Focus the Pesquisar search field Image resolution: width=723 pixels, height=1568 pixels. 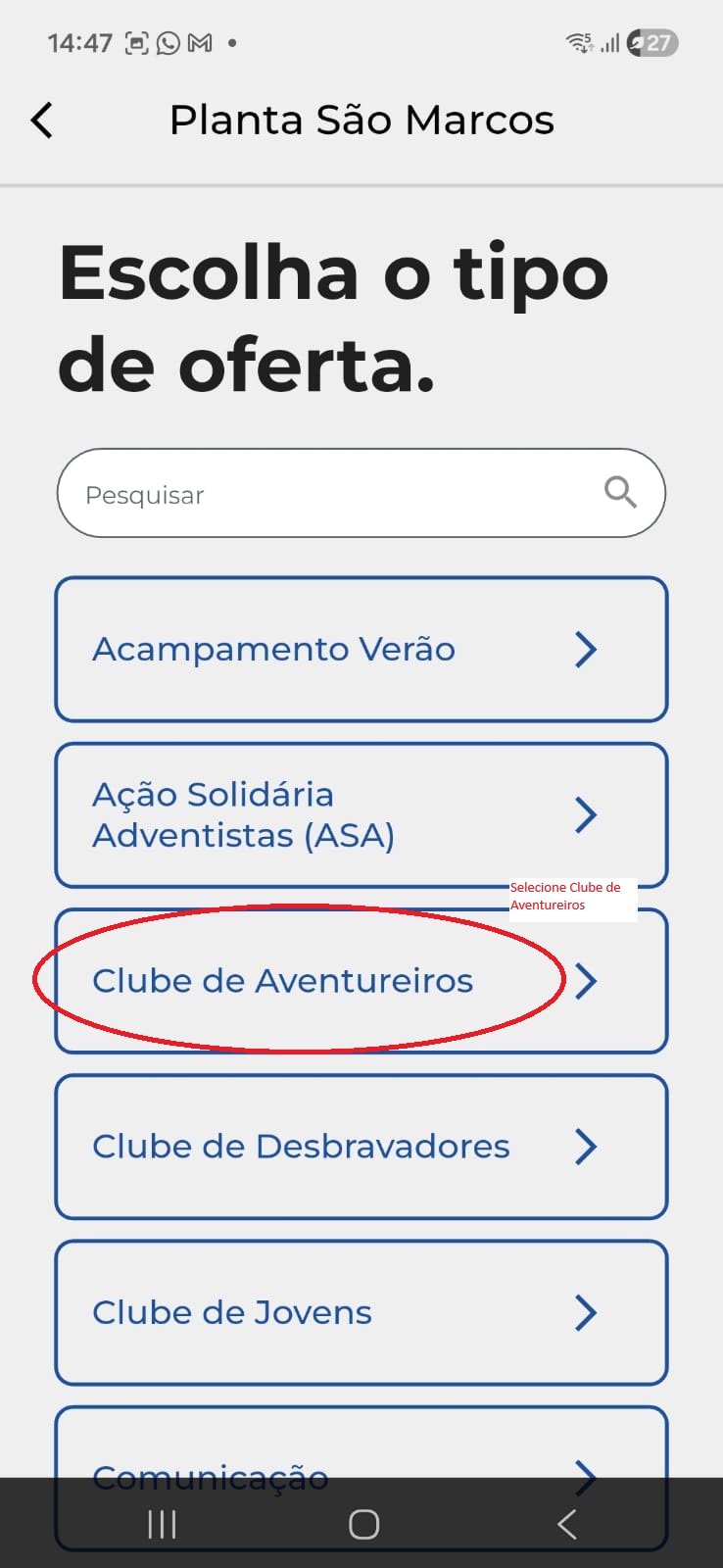361,493
